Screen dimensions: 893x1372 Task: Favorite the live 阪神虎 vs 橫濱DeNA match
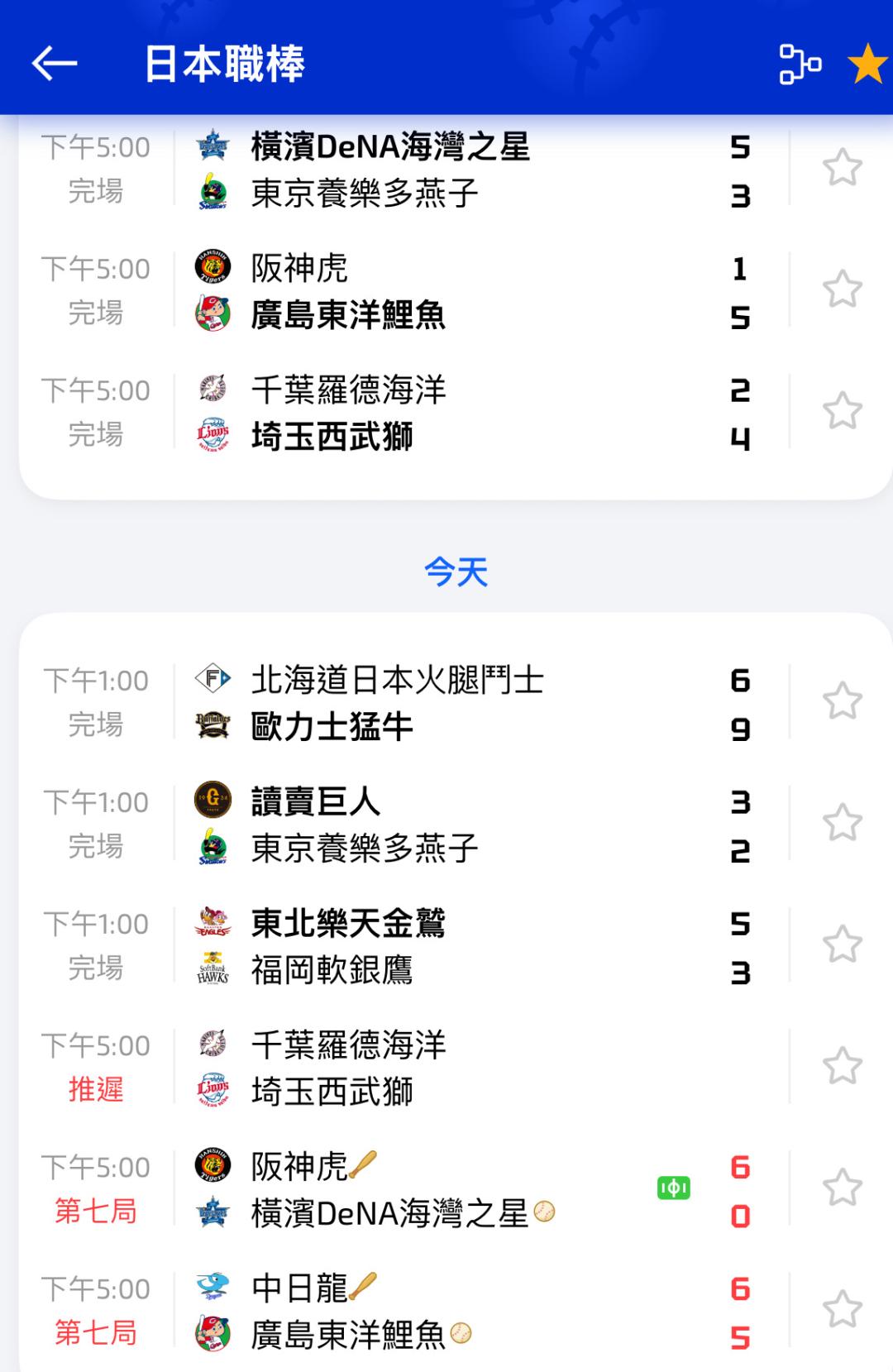click(x=843, y=1188)
